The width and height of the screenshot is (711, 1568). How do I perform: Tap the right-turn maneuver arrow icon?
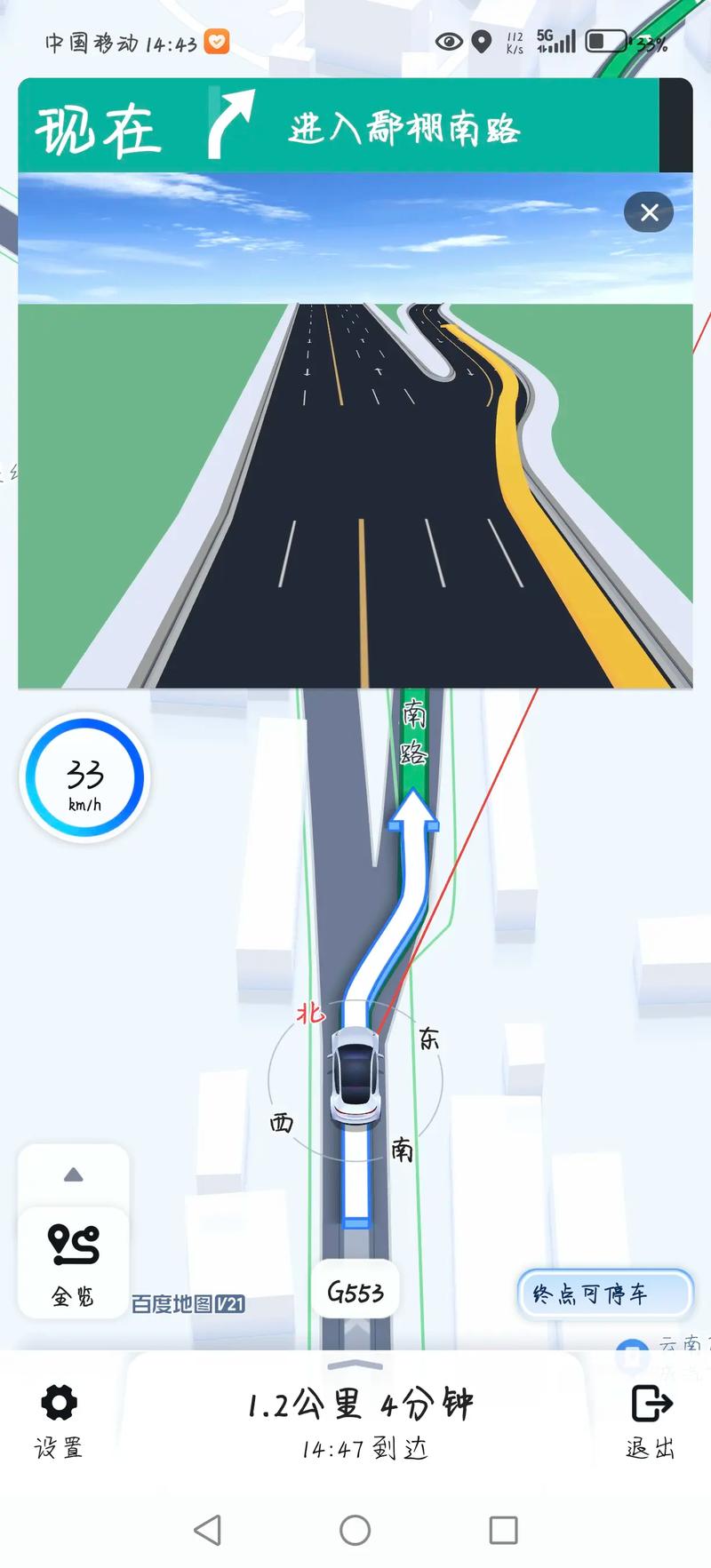tap(229, 124)
